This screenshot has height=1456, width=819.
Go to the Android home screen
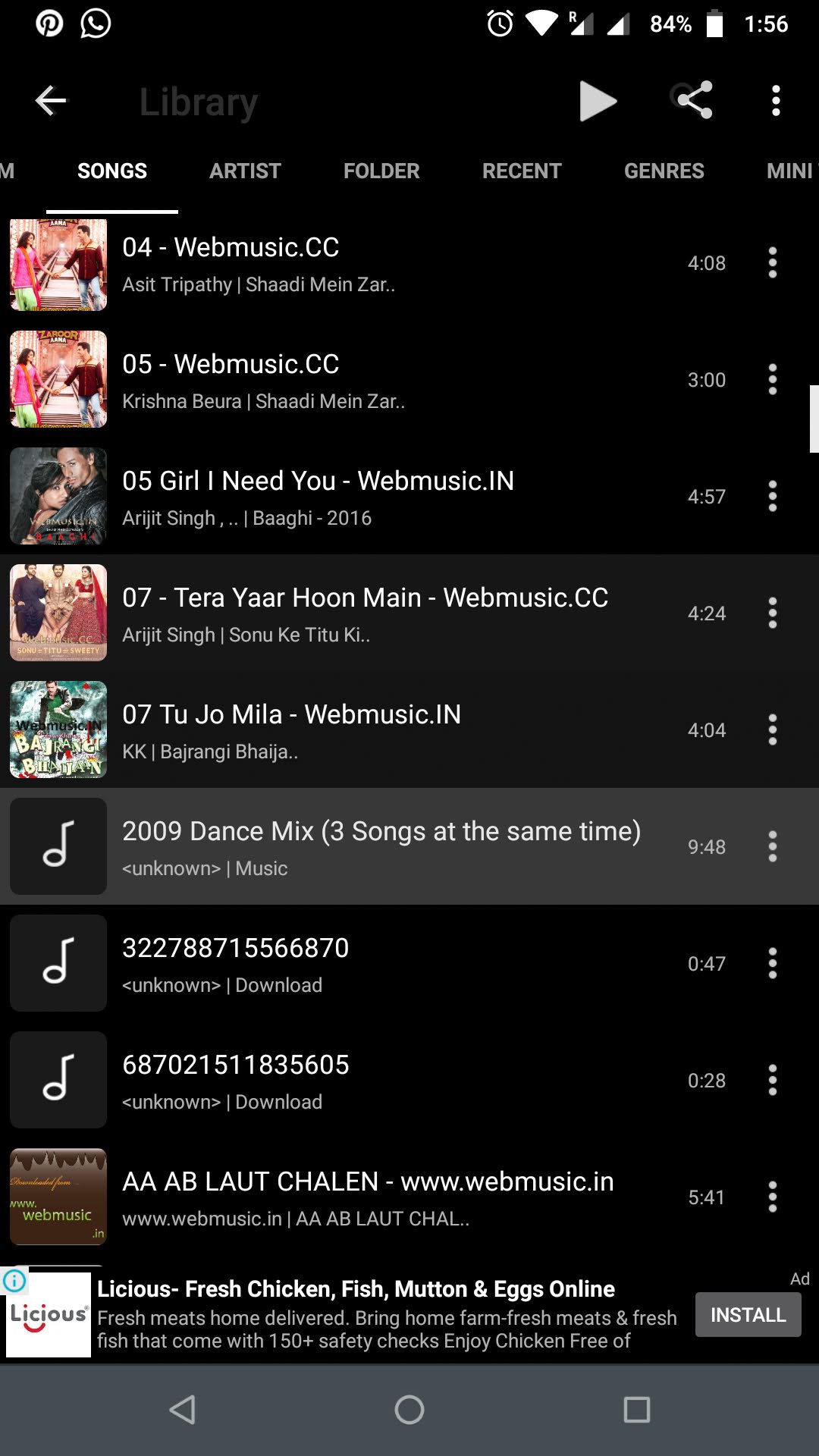[409, 1410]
